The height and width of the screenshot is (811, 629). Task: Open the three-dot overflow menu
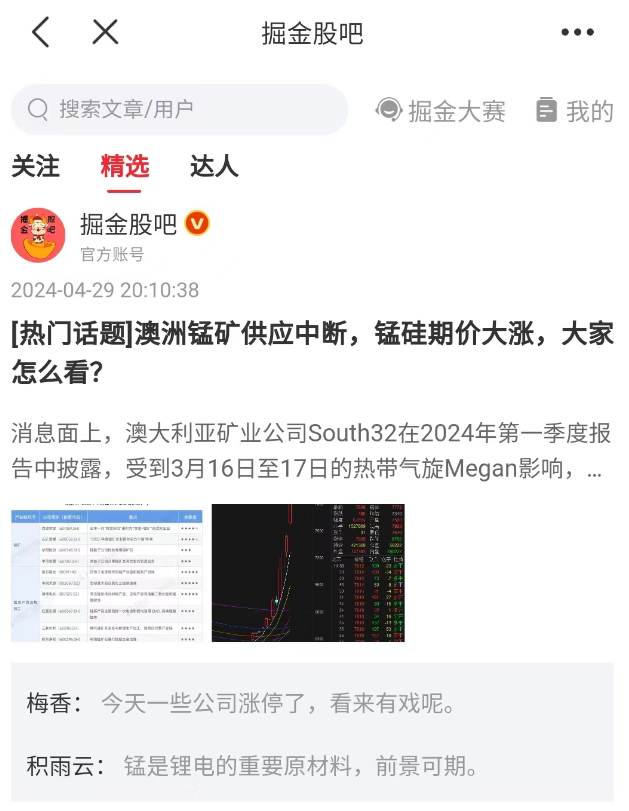577,33
